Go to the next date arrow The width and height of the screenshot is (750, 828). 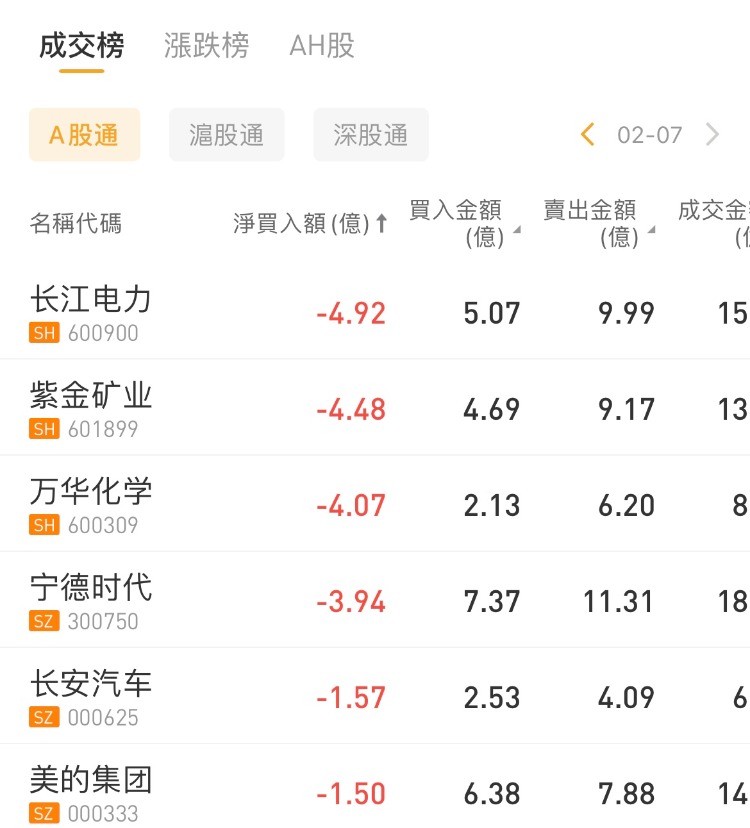(713, 135)
